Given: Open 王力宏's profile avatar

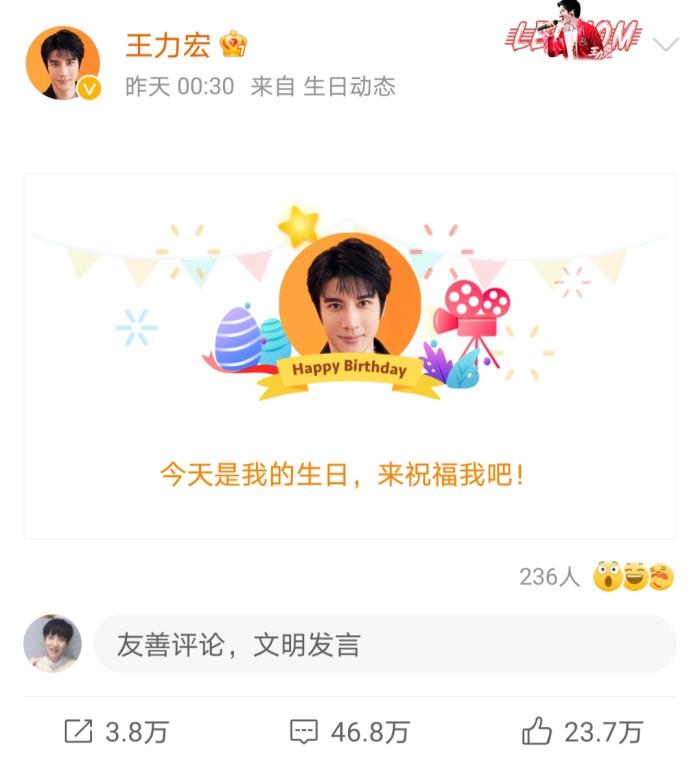Looking at the screenshot, I should 62,63.
